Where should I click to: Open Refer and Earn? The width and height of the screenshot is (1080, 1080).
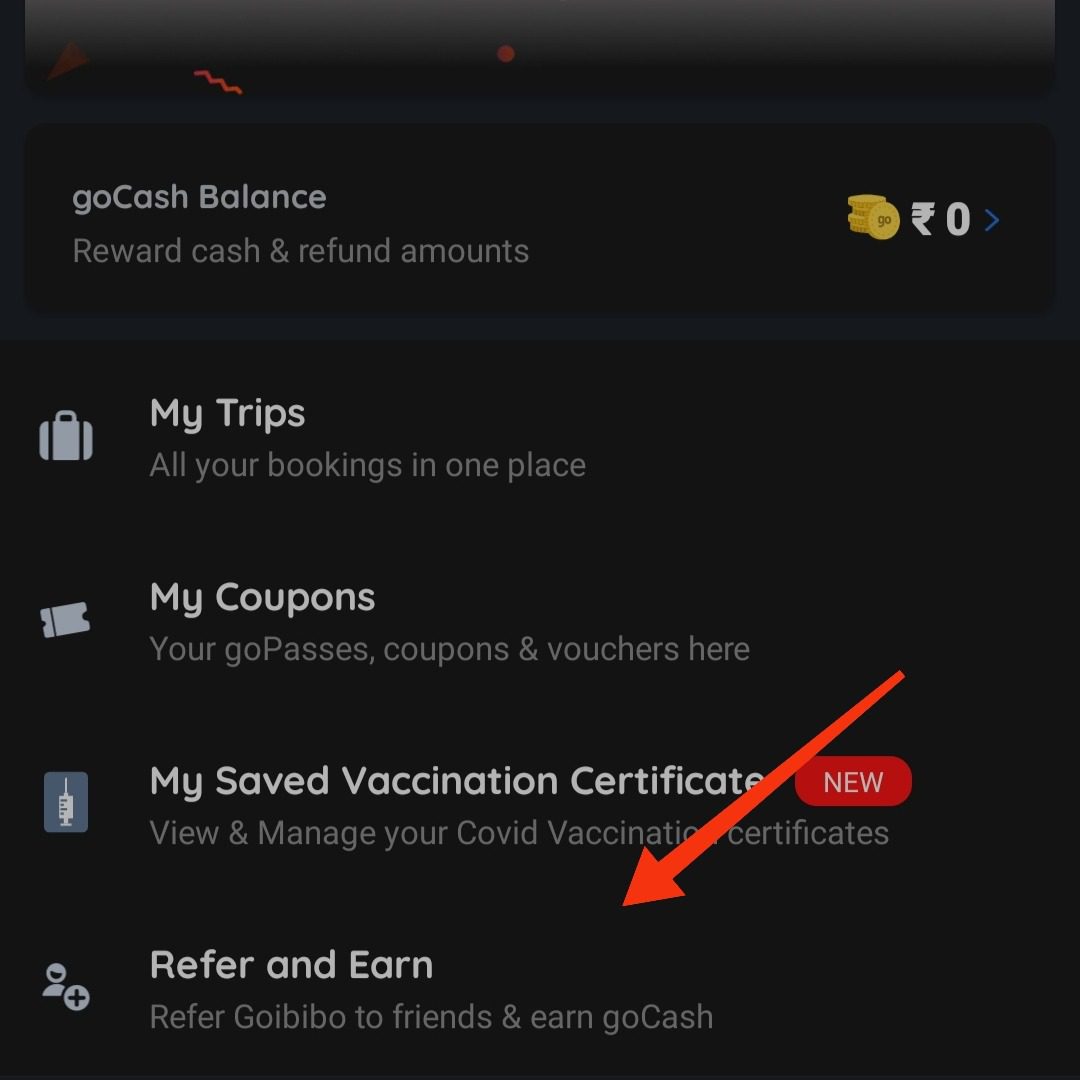[x=430, y=989]
